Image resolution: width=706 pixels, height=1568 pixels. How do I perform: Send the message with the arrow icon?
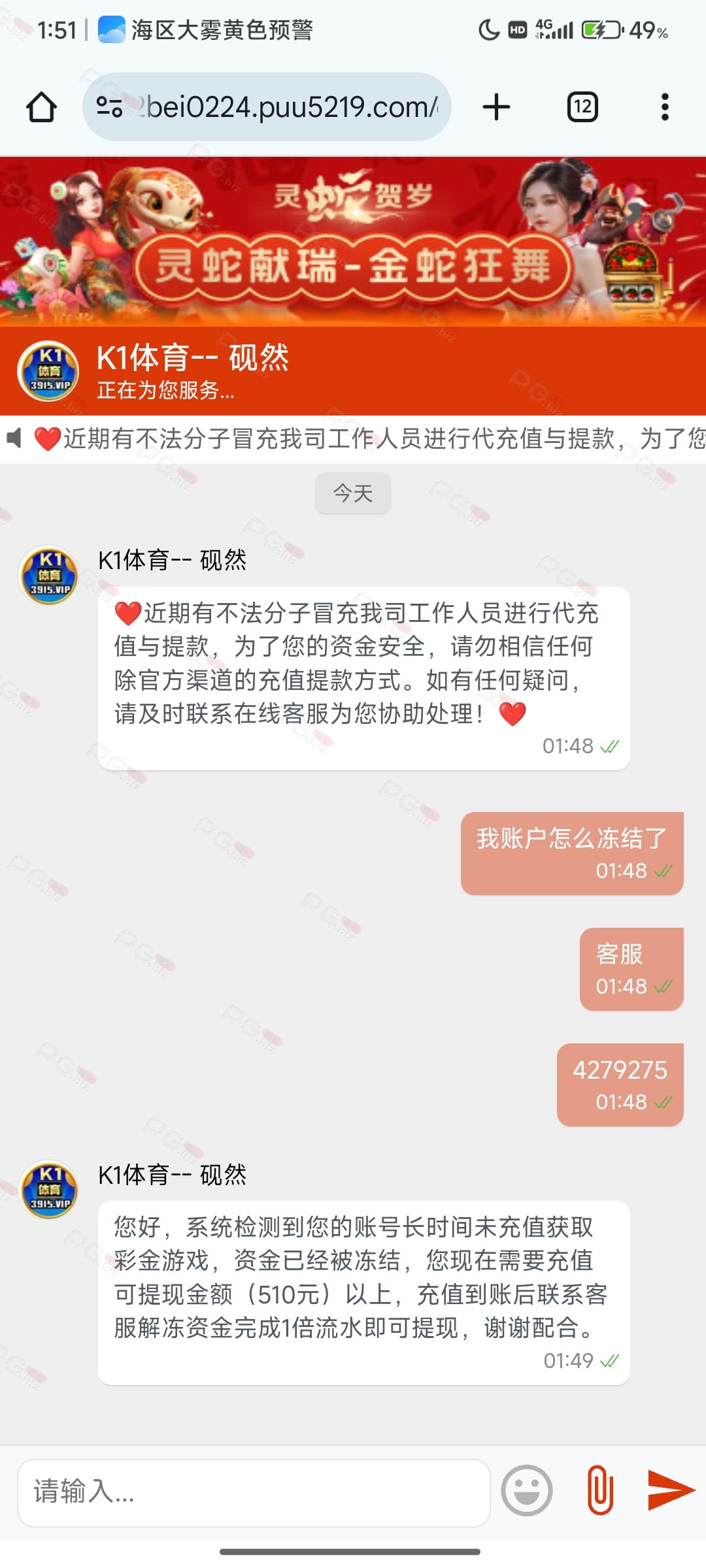coord(671,1490)
